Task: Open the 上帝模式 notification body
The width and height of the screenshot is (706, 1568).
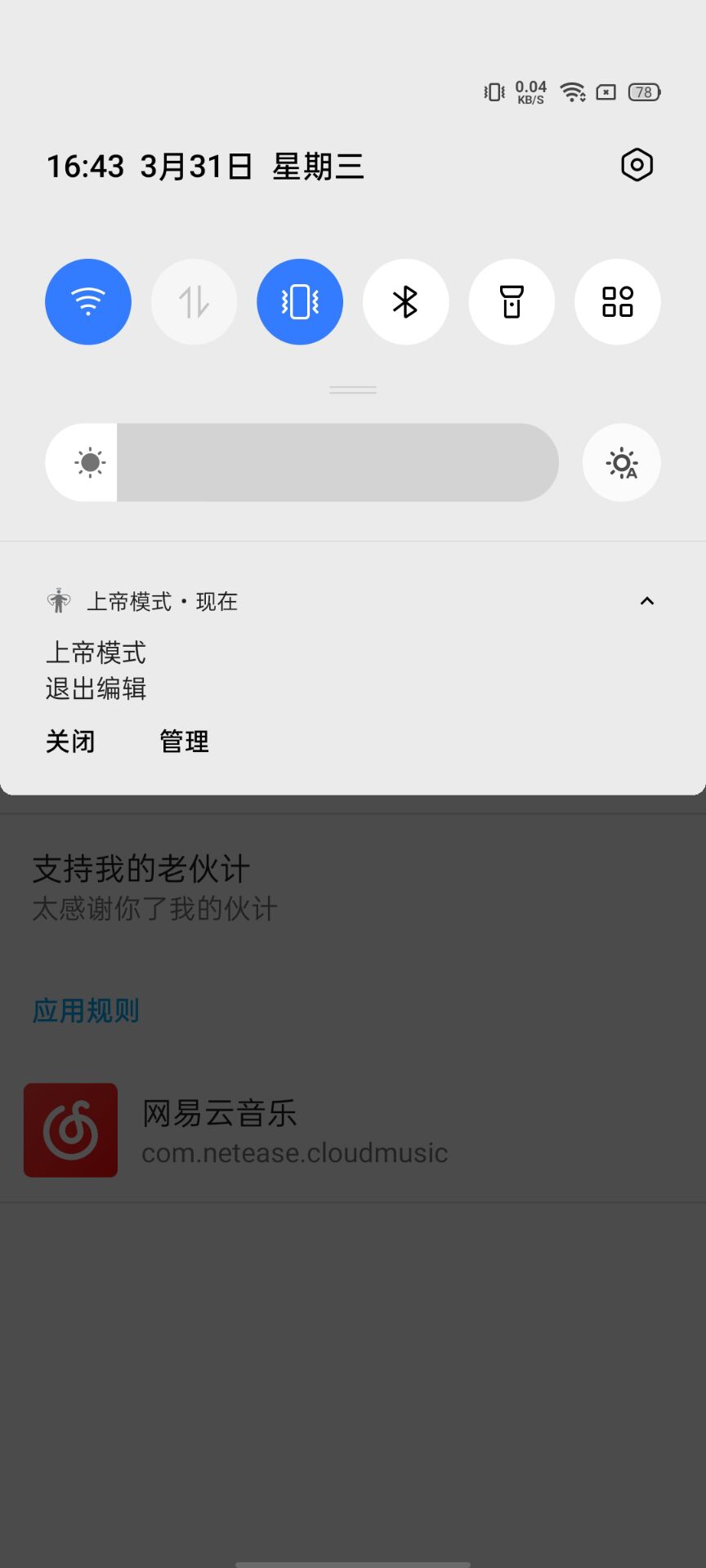Action: click(x=96, y=670)
